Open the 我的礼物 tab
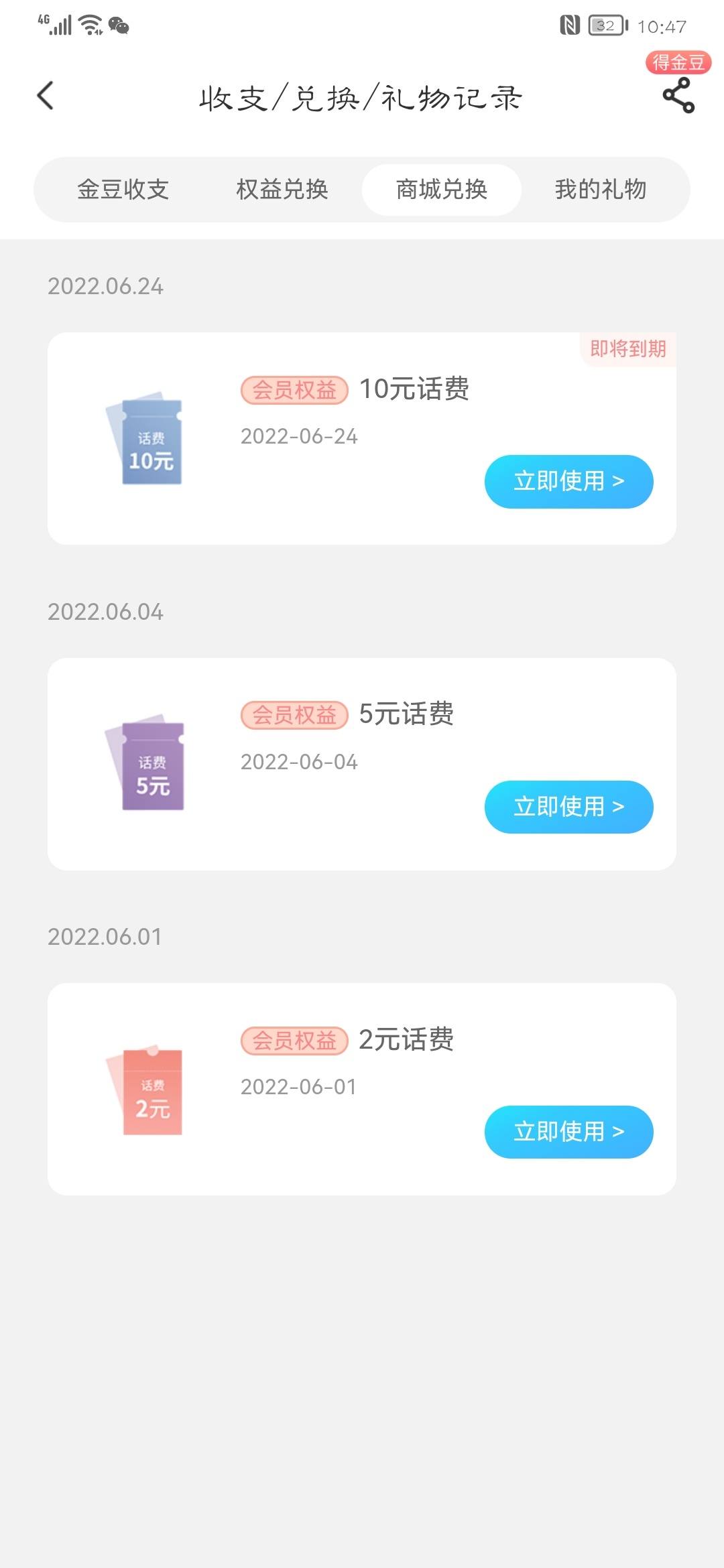The width and height of the screenshot is (724, 1568). [601, 190]
